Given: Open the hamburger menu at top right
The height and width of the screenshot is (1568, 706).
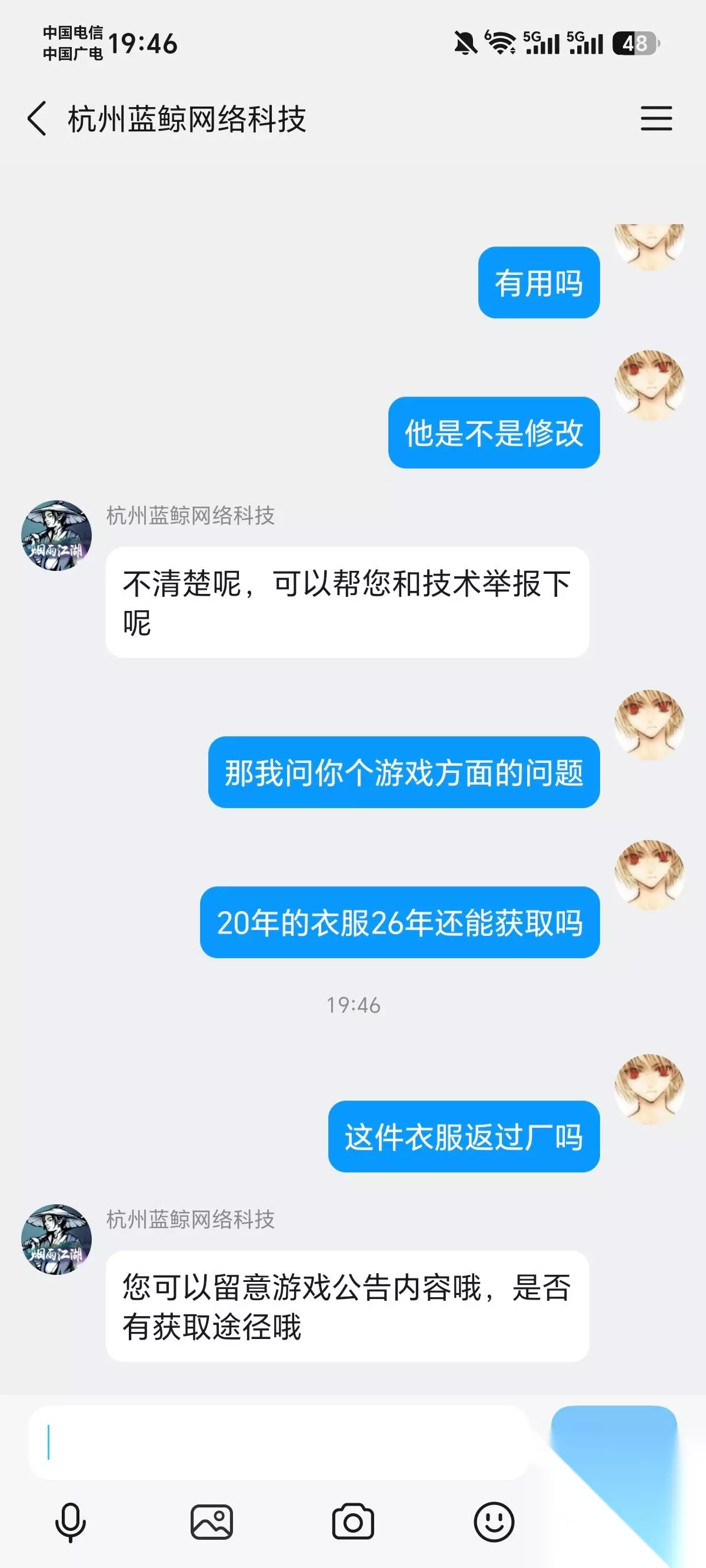Looking at the screenshot, I should 656,118.
